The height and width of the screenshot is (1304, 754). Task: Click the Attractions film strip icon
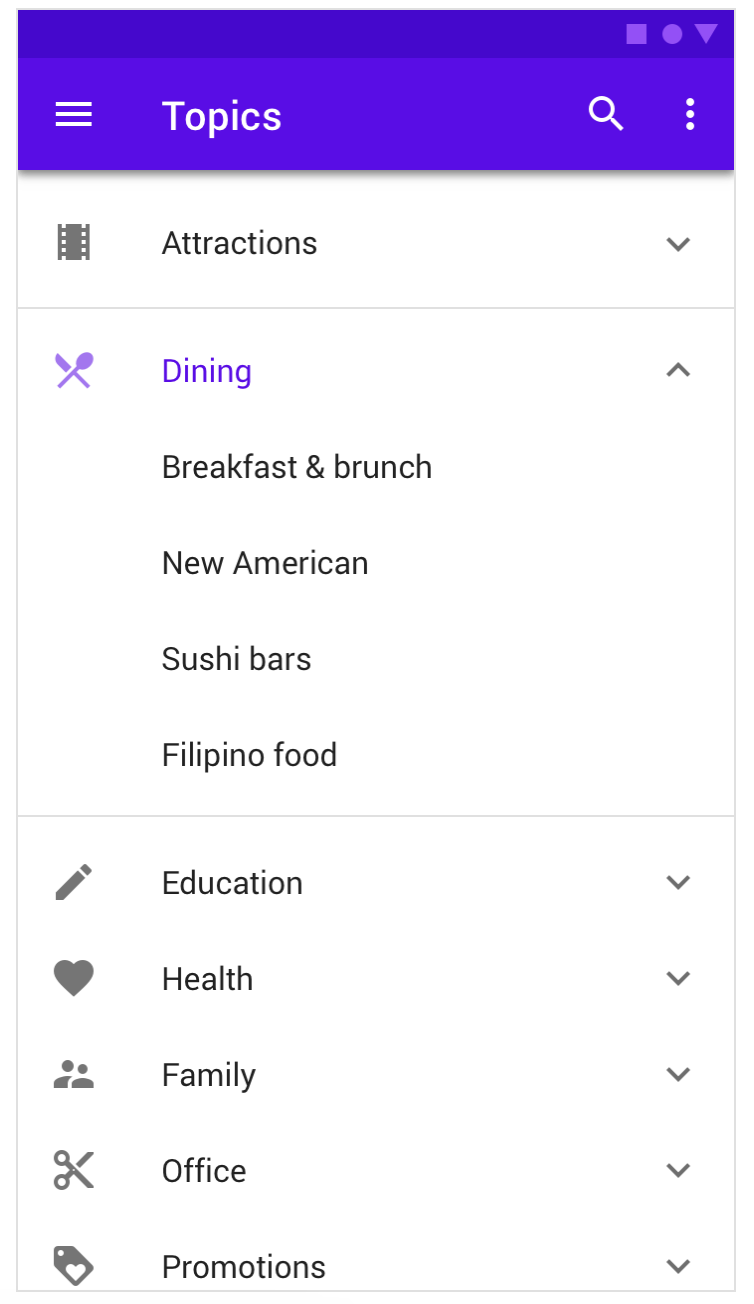tap(73, 242)
